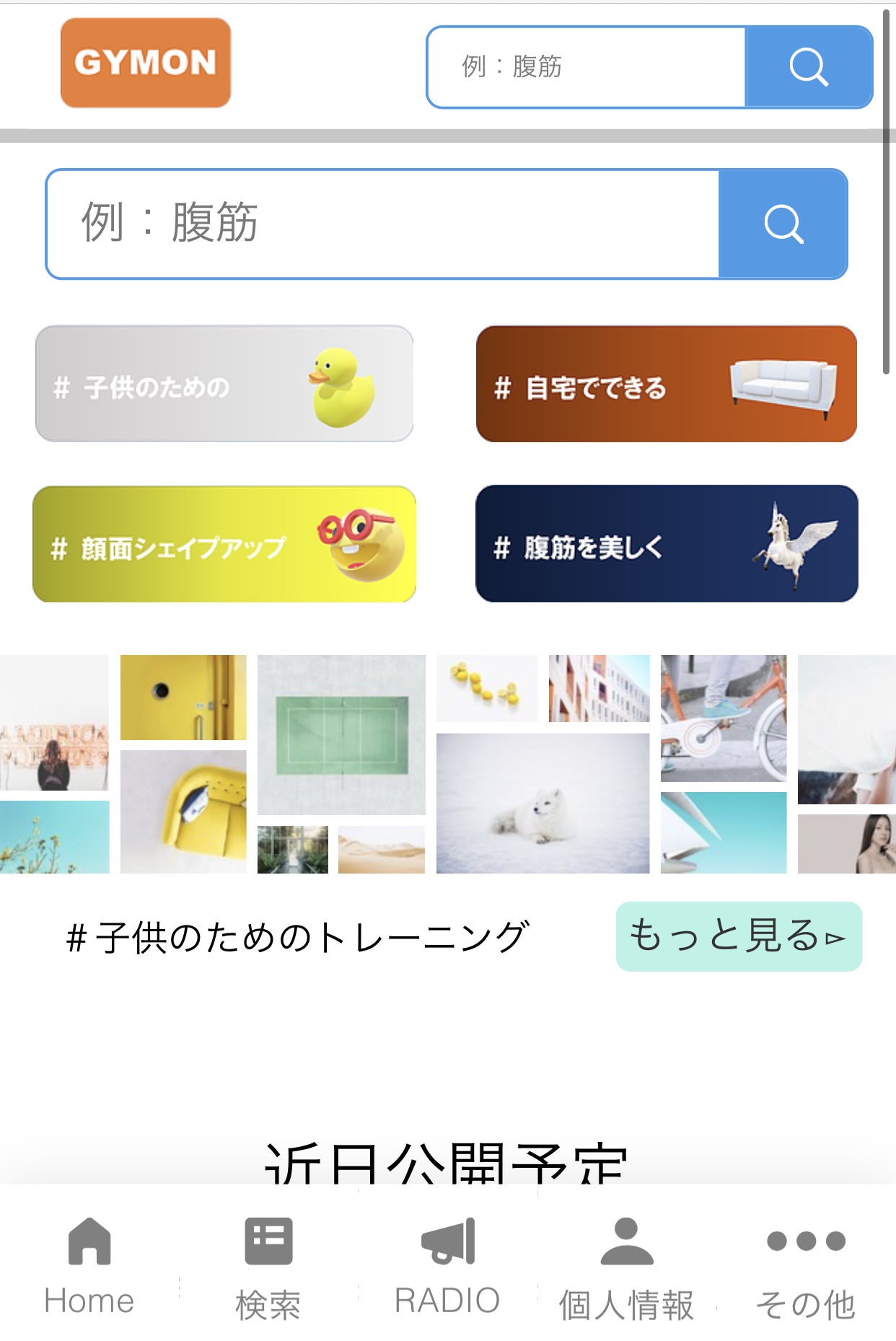This screenshot has height=1341, width=896.
Task: Click the magnifier icon in the large search box
Action: coord(784,224)
